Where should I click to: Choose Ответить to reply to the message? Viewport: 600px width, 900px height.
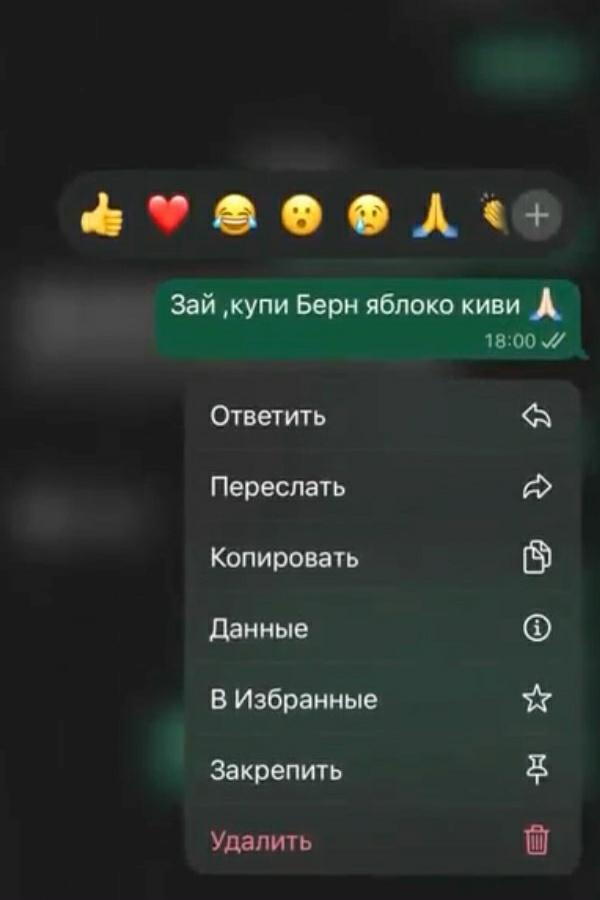point(380,416)
